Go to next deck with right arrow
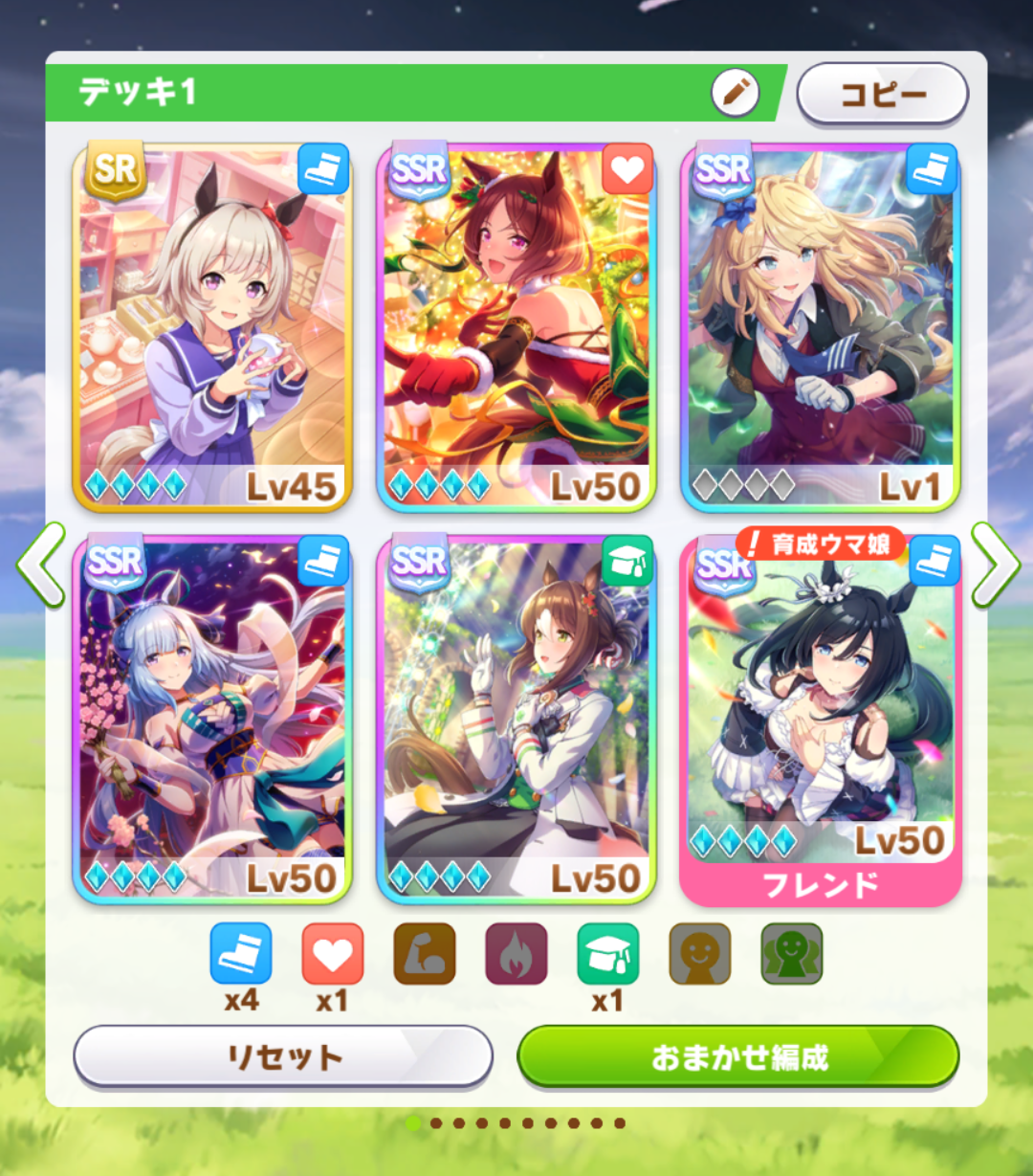The height and width of the screenshot is (1176, 1033). pyautogui.click(x=995, y=565)
